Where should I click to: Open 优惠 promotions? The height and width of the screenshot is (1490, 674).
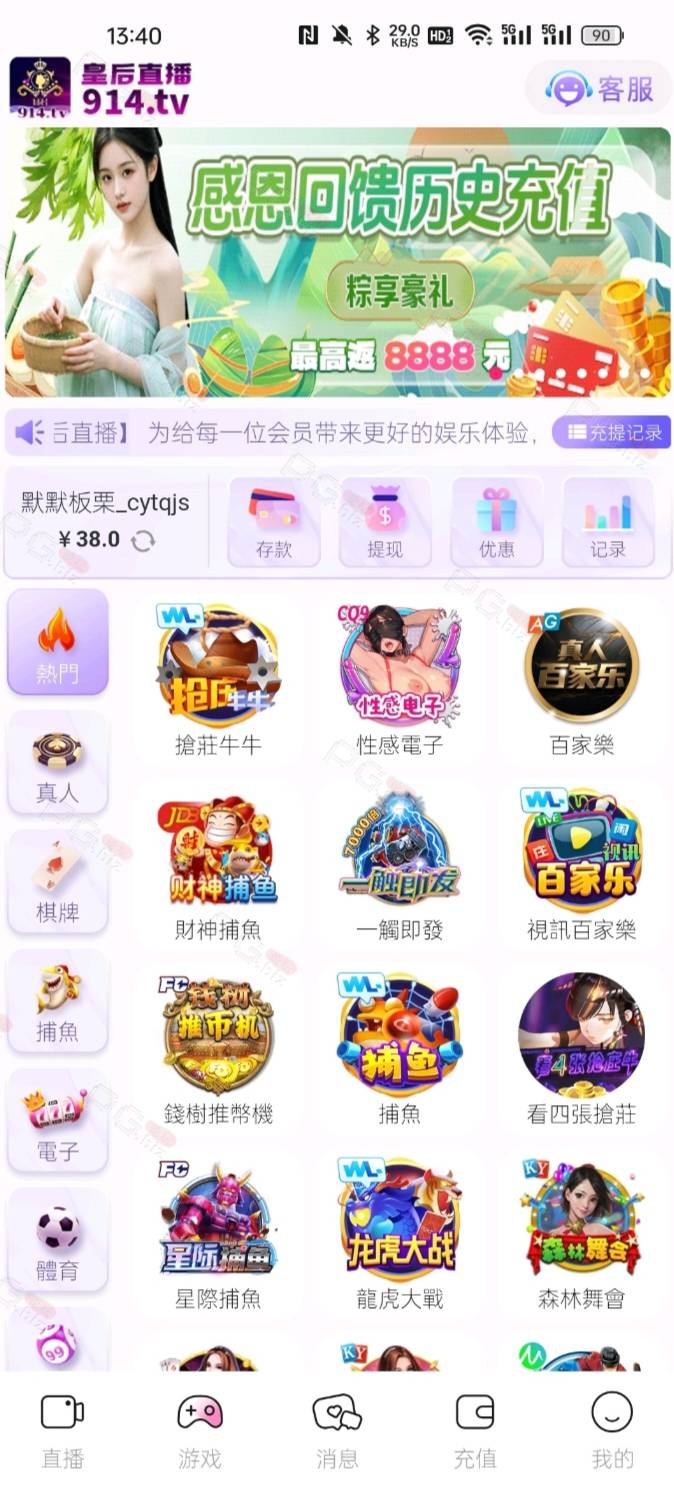pos(497,523)
